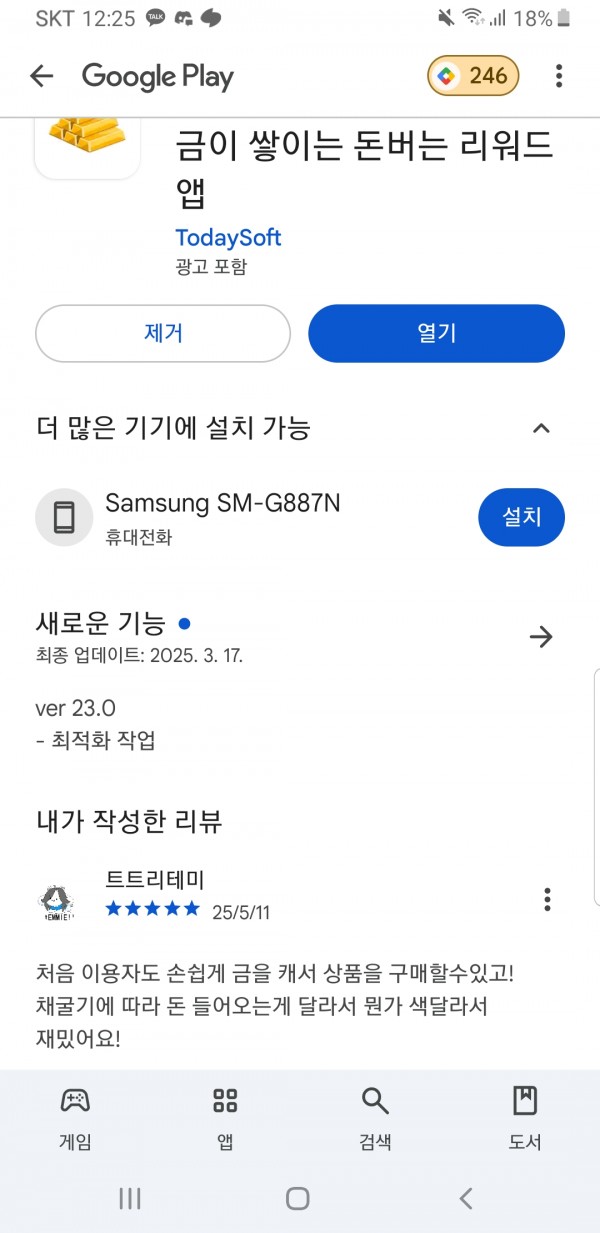This screenshot has width=600, height=1233.
Task: Switch to the 도서 tab
Action: (x=525, y=1117)
